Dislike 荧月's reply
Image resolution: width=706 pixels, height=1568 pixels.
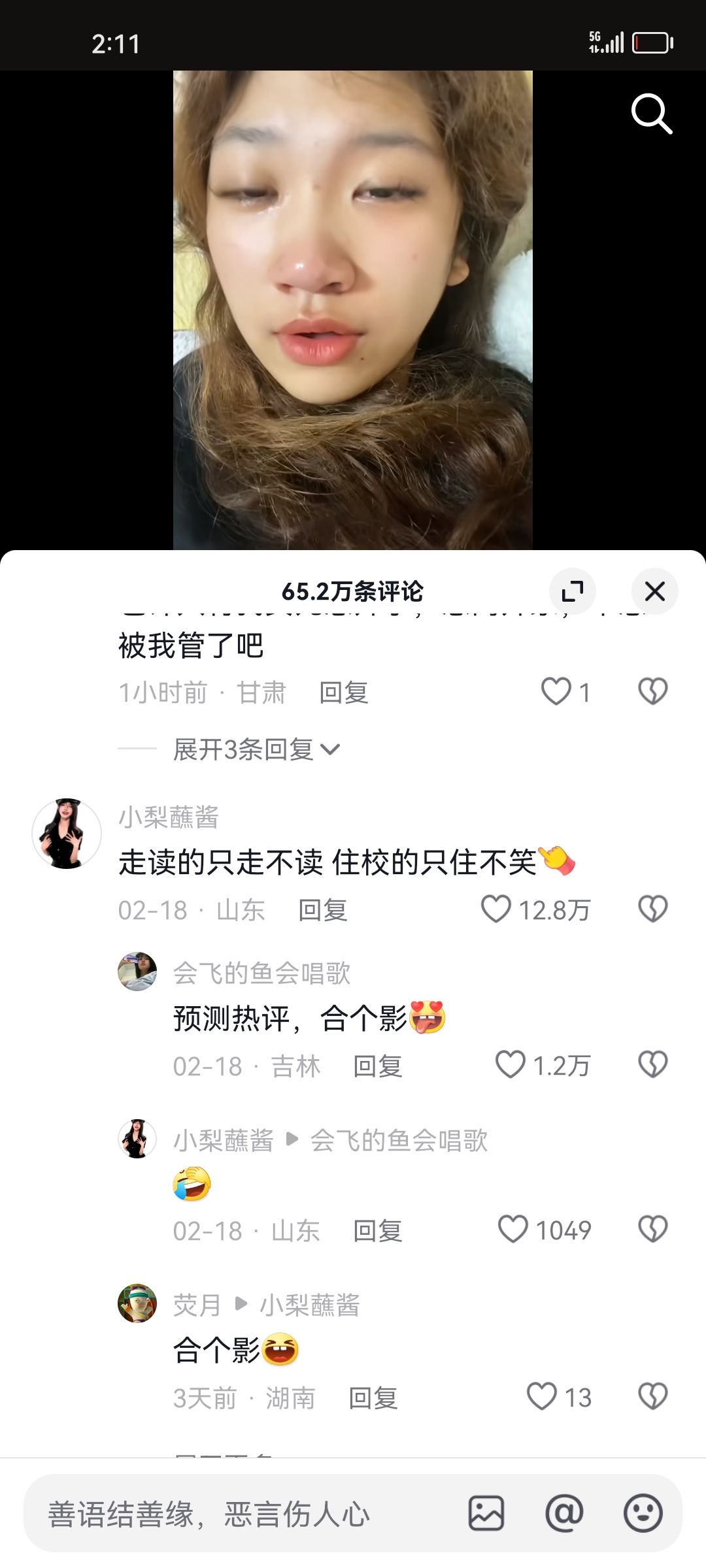pos(652,1396)
